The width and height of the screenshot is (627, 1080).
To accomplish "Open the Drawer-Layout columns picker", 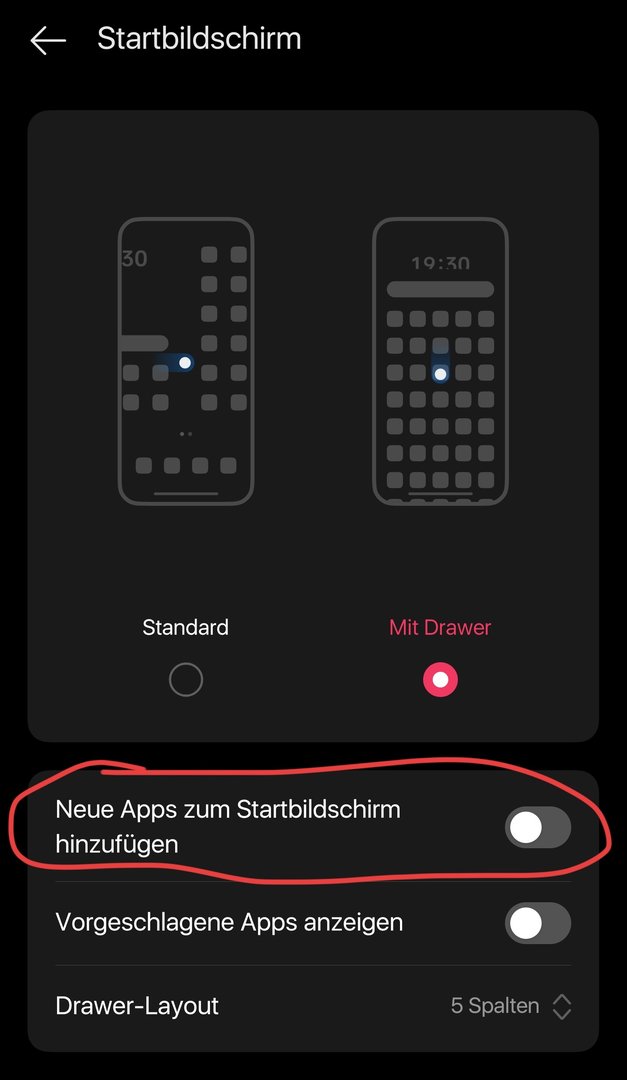I will tap(510, 1006).
